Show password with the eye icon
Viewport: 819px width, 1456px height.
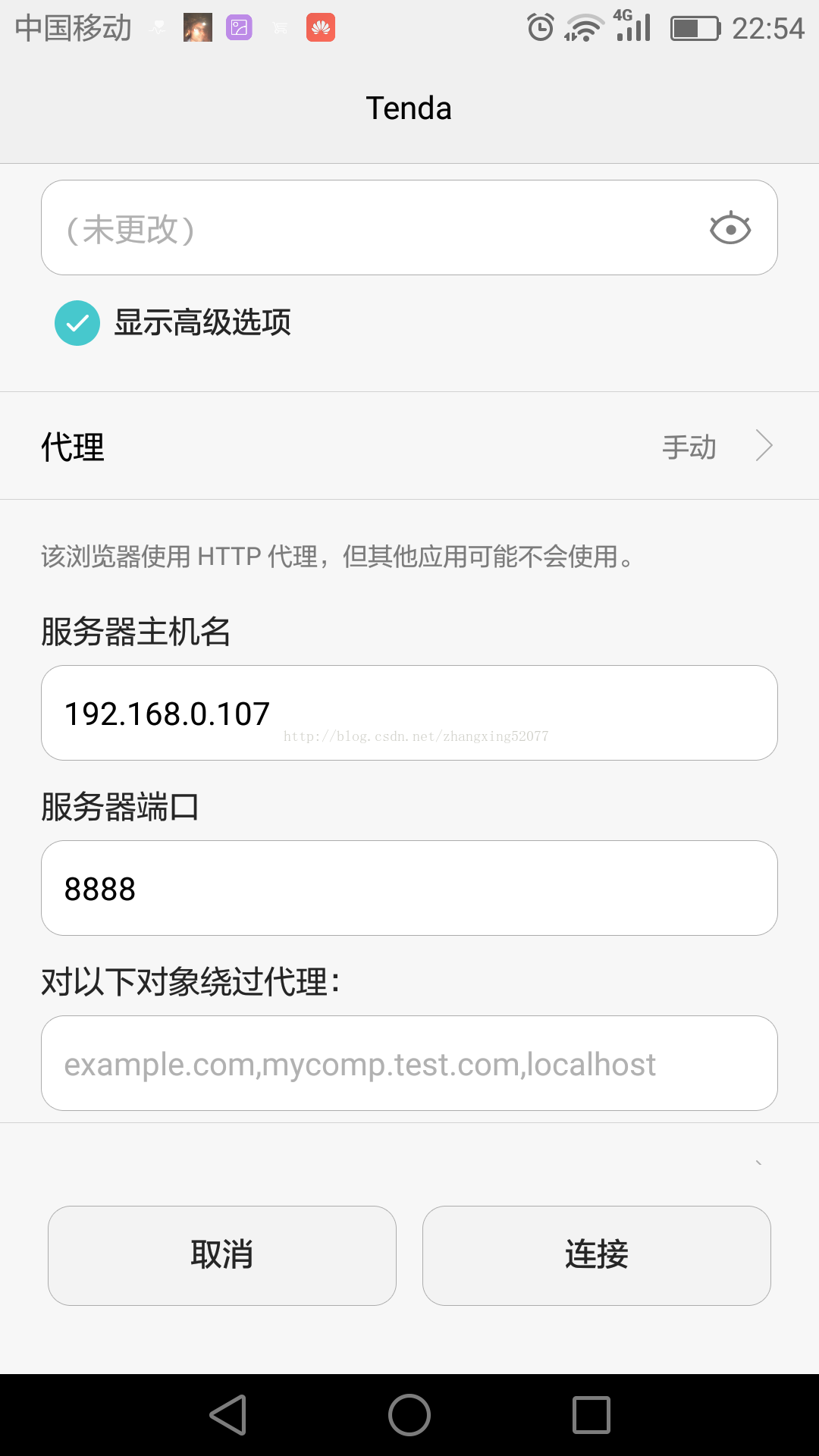coord(730,227)
